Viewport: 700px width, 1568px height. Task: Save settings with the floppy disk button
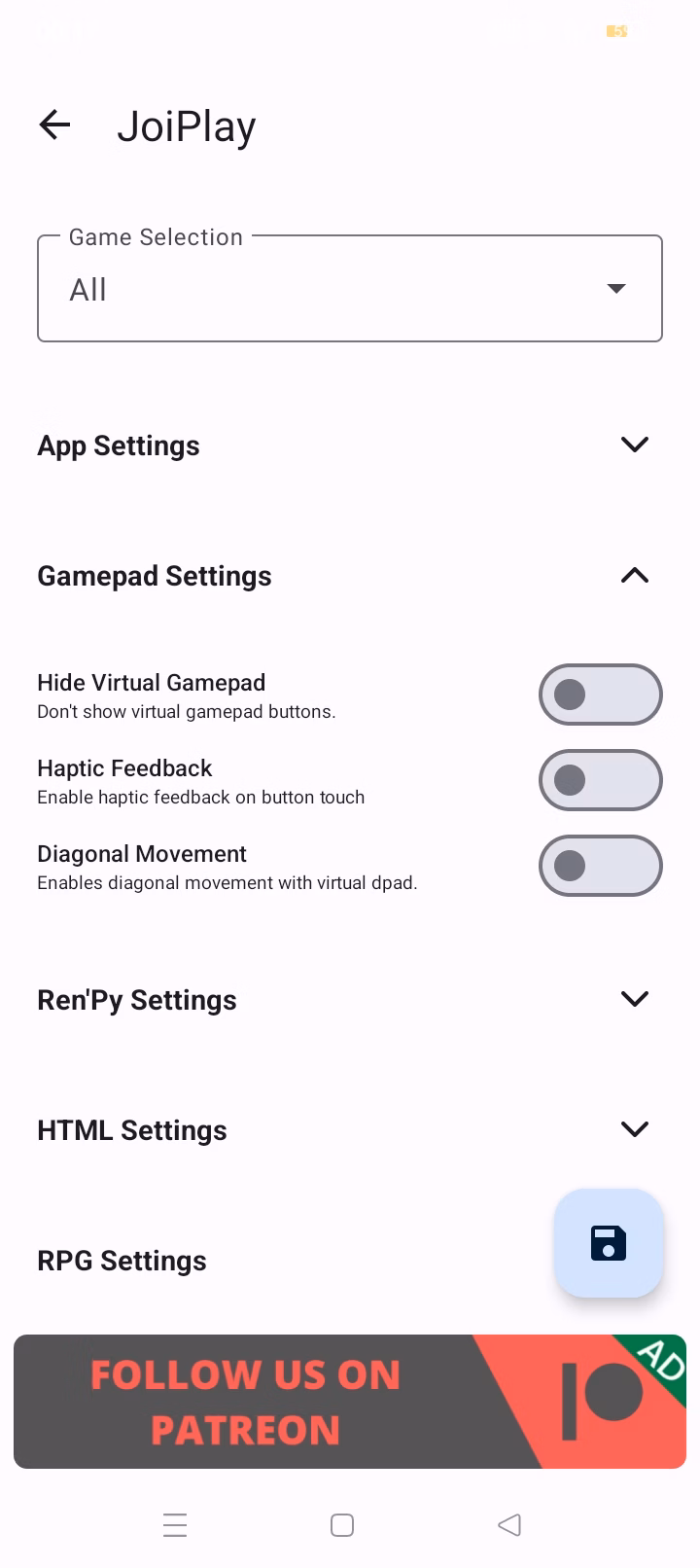[x=609, y=1243]
